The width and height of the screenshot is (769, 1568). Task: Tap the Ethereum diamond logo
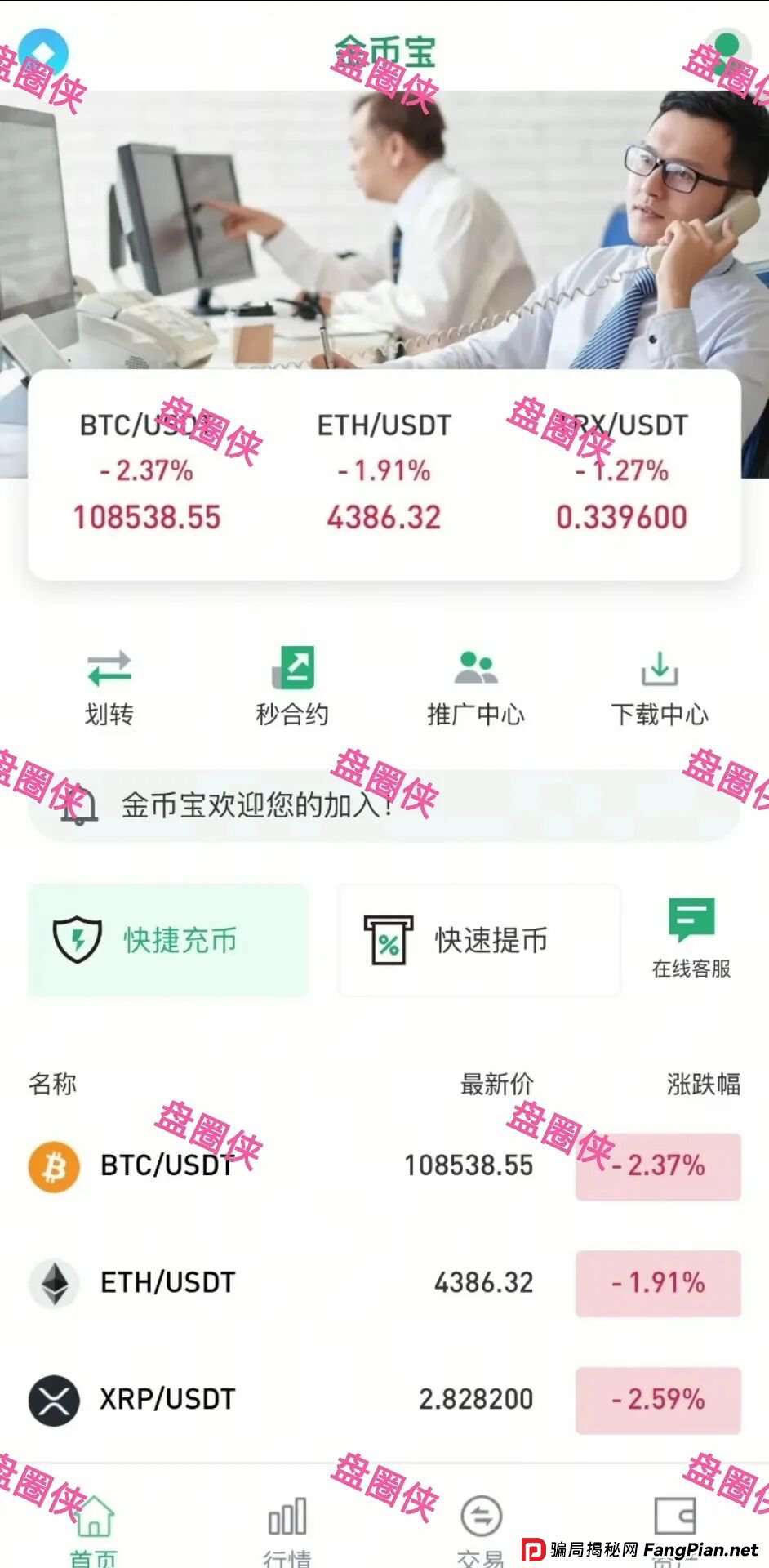(52, 1284)
